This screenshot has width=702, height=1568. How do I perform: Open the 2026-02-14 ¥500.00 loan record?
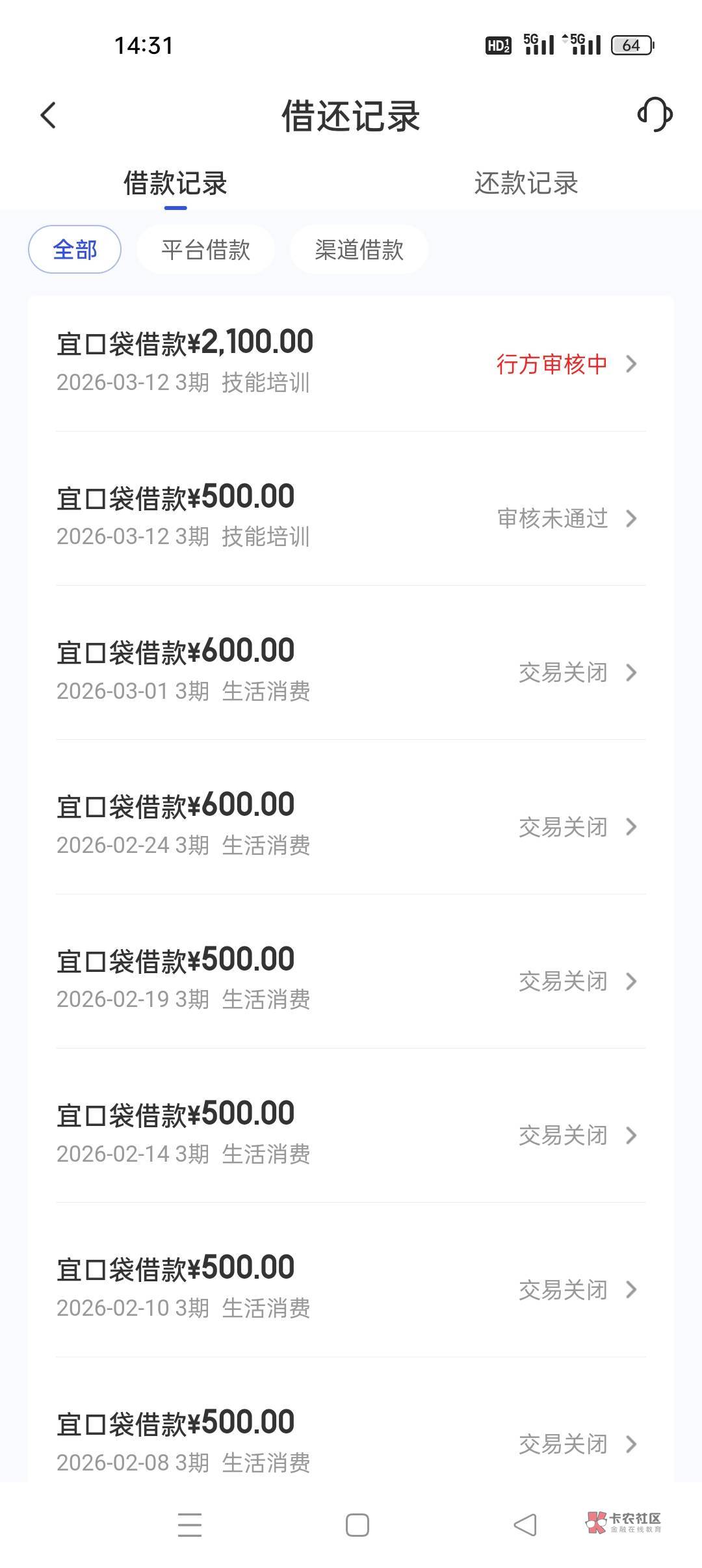click(351, 1134)
